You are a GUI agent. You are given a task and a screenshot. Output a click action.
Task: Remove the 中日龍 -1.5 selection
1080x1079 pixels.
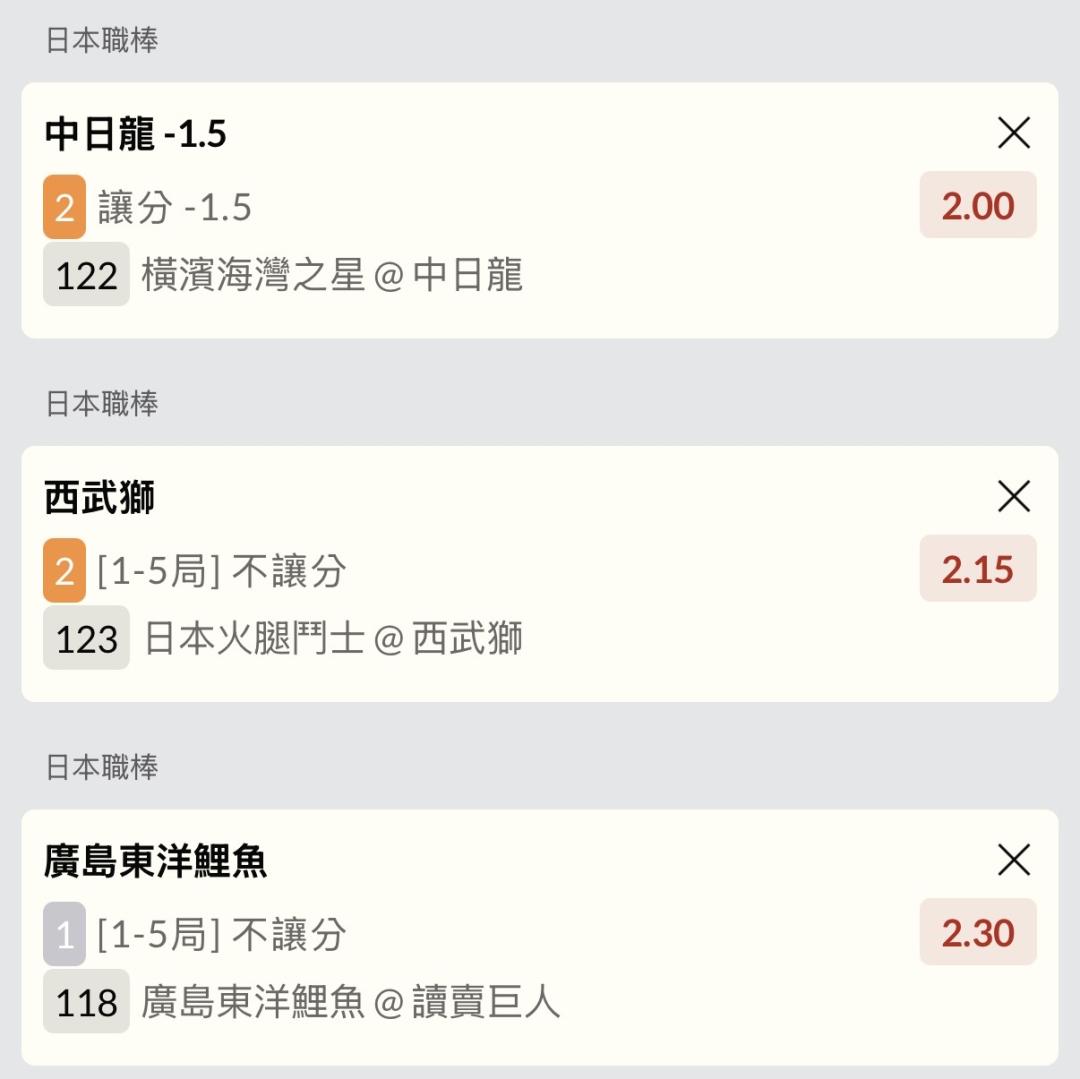[1014, 132]
